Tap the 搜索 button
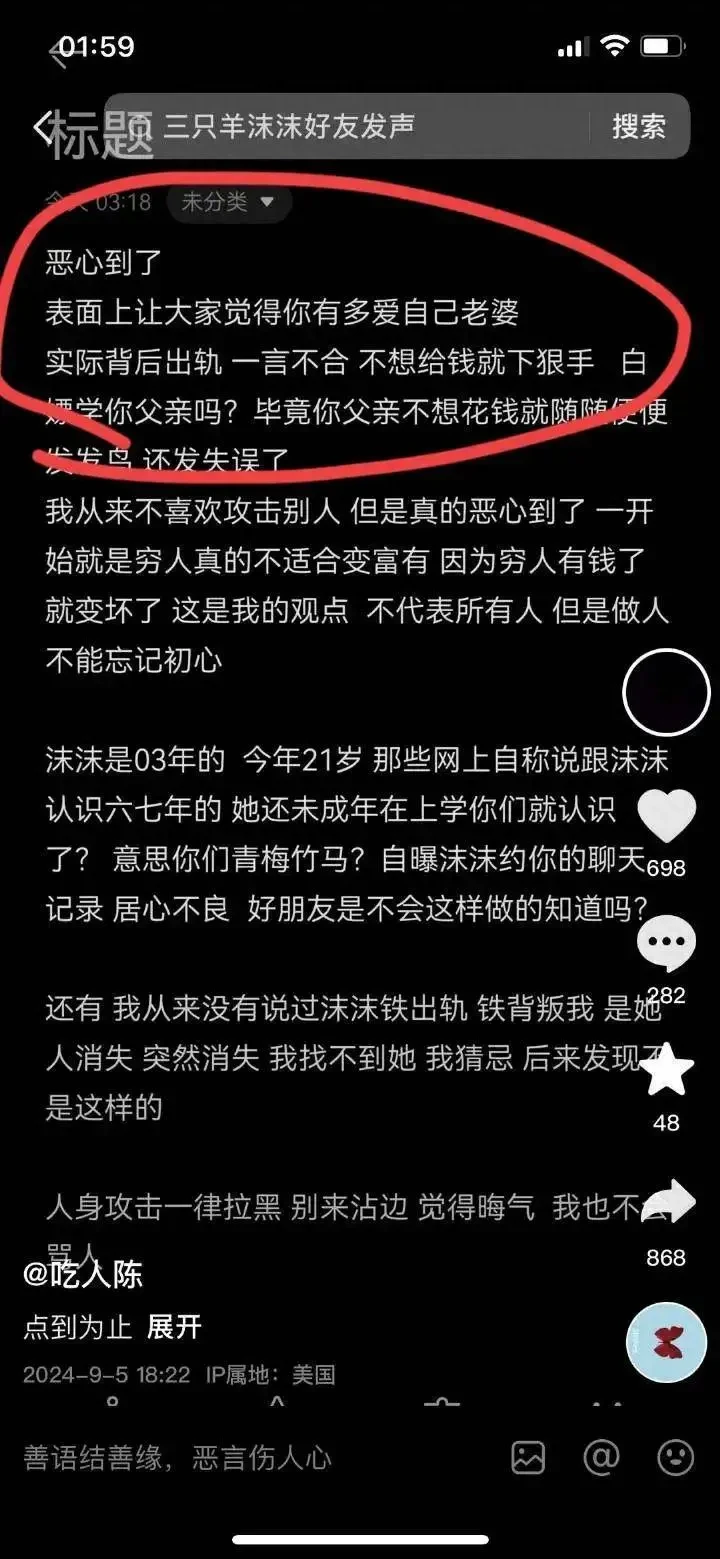720x1559 pixels. tap(639, 126)
